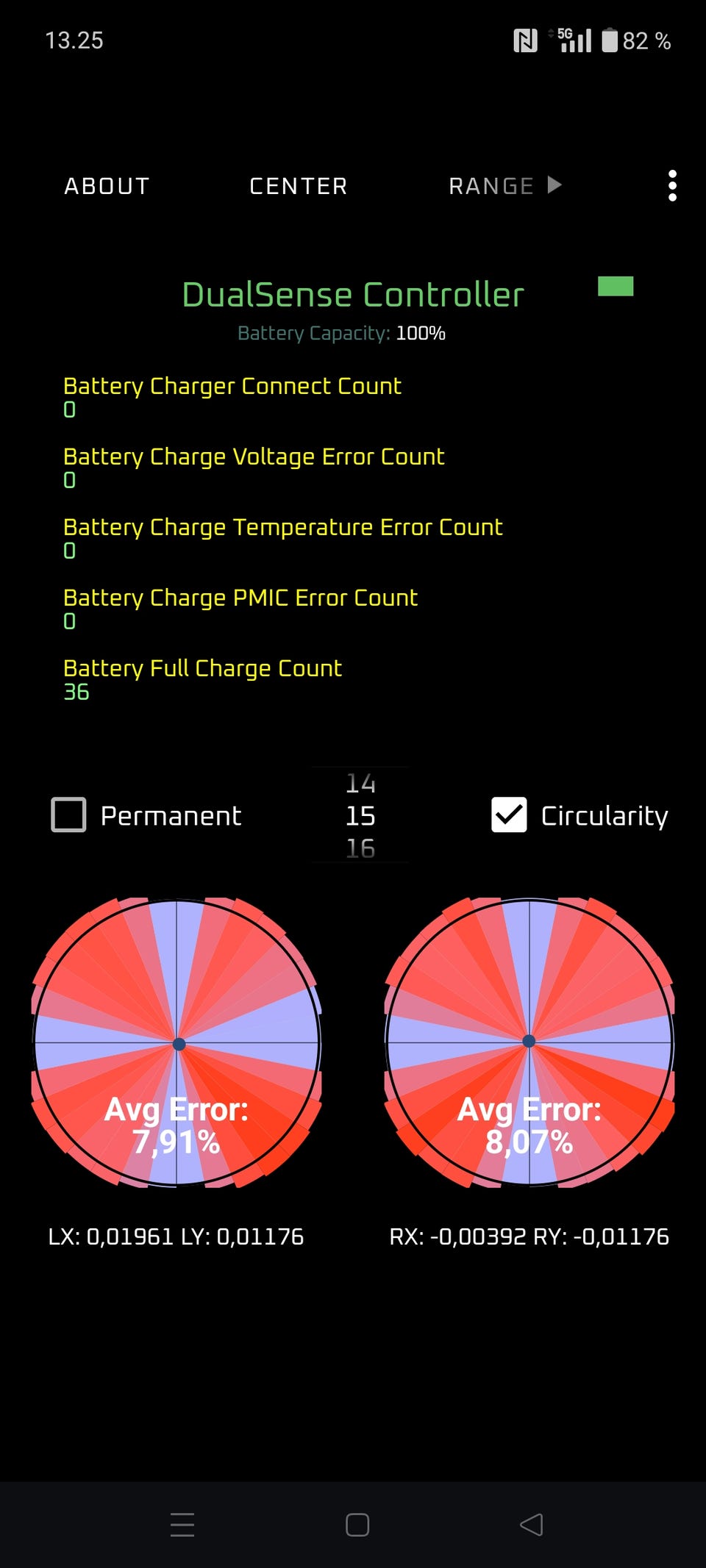Select value 16 in the number picker
This screenshot has height=1568, width=706.
[x=360, y=848]
